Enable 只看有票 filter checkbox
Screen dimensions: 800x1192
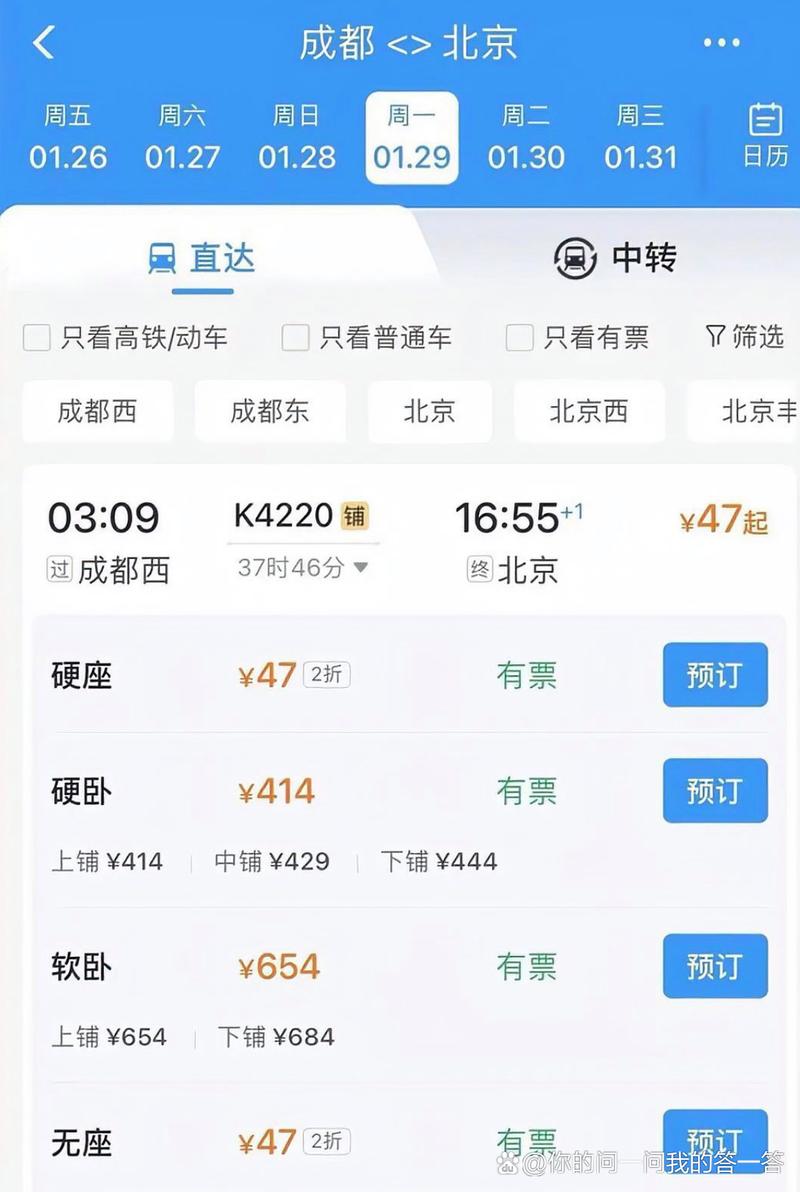(x=519, y=338)
